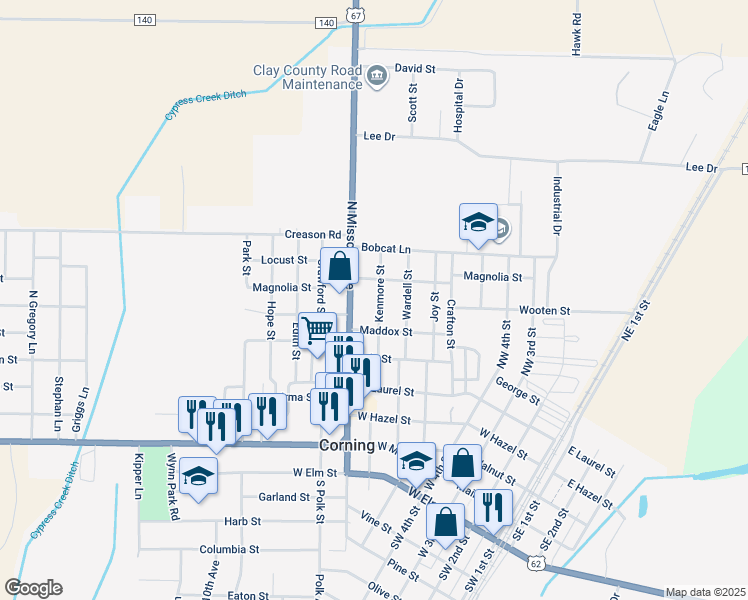
Task: Open the shopping bag marker near Locust St
Action: [340, 267]
